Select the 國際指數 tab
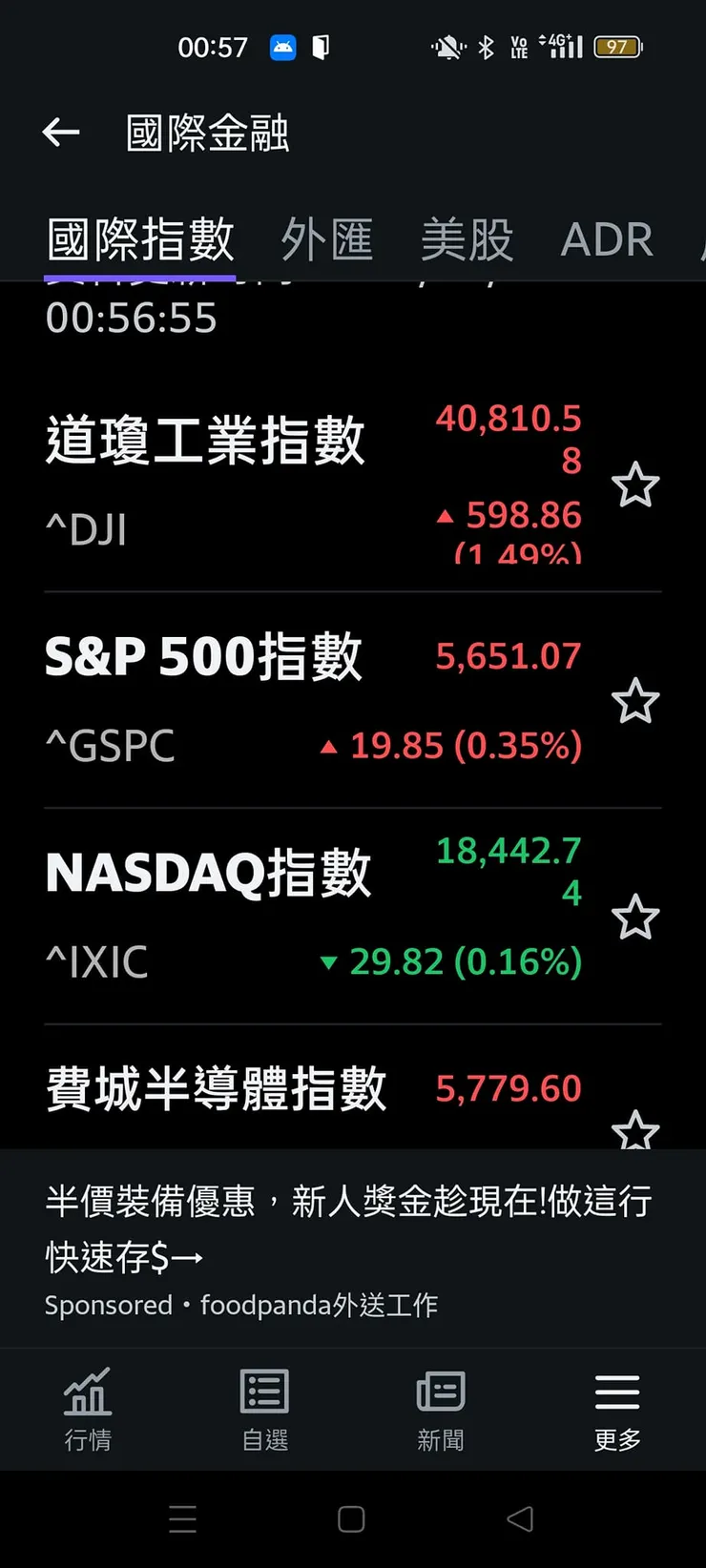 pyautogui.click(x=140, y=239)
